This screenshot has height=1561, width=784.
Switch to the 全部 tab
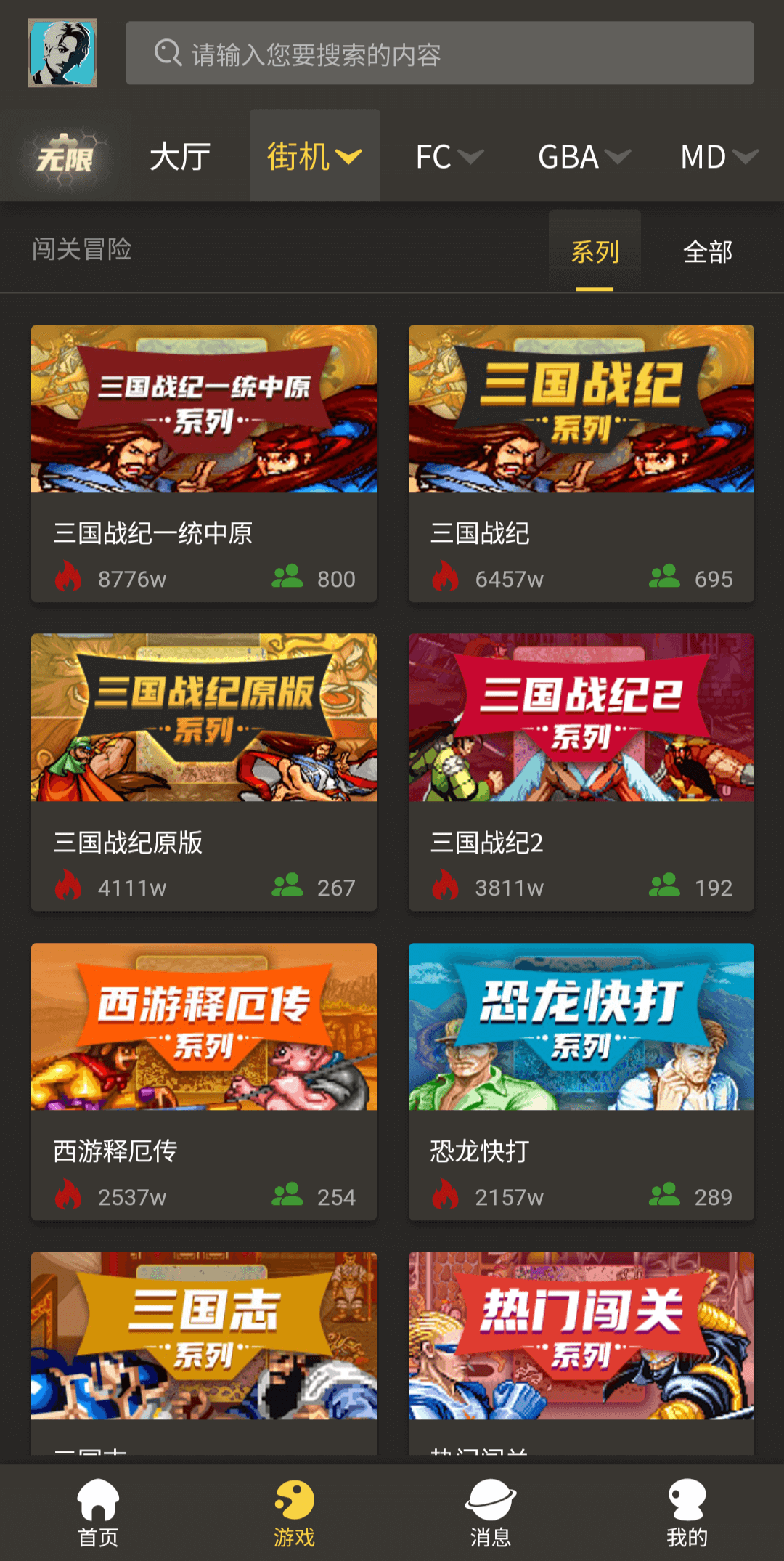pyautogui.click(x=709, y=251)
